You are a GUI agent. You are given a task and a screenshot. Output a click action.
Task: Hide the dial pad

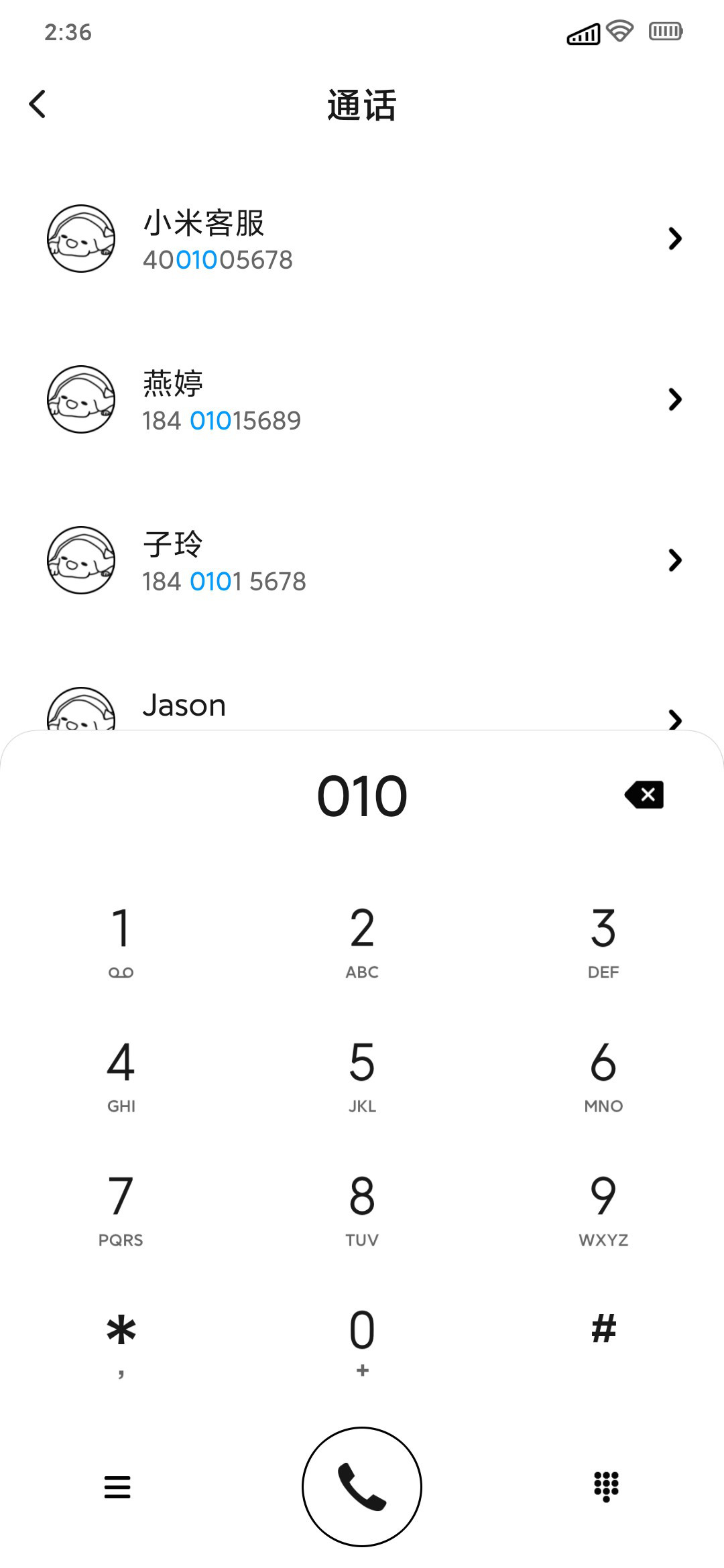pyautogui.click(x=606, y=1487)
